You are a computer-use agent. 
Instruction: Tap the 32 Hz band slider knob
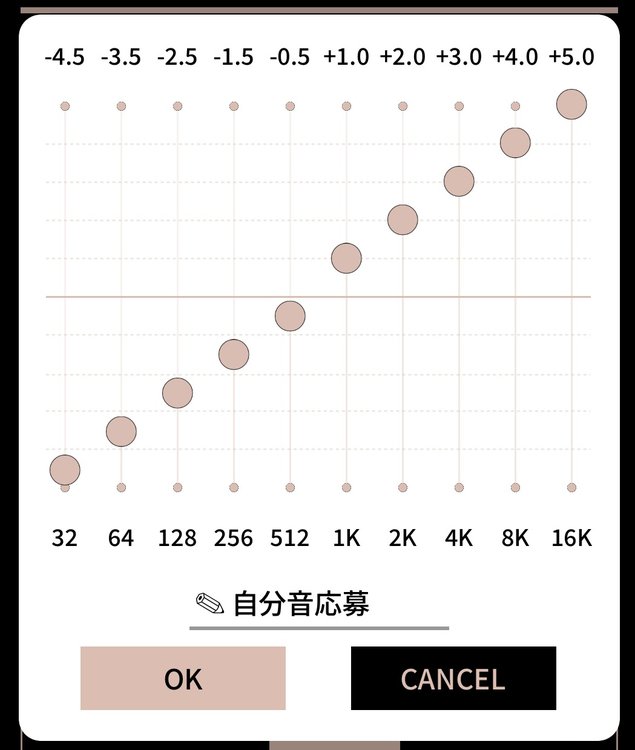tap(65, 470)
